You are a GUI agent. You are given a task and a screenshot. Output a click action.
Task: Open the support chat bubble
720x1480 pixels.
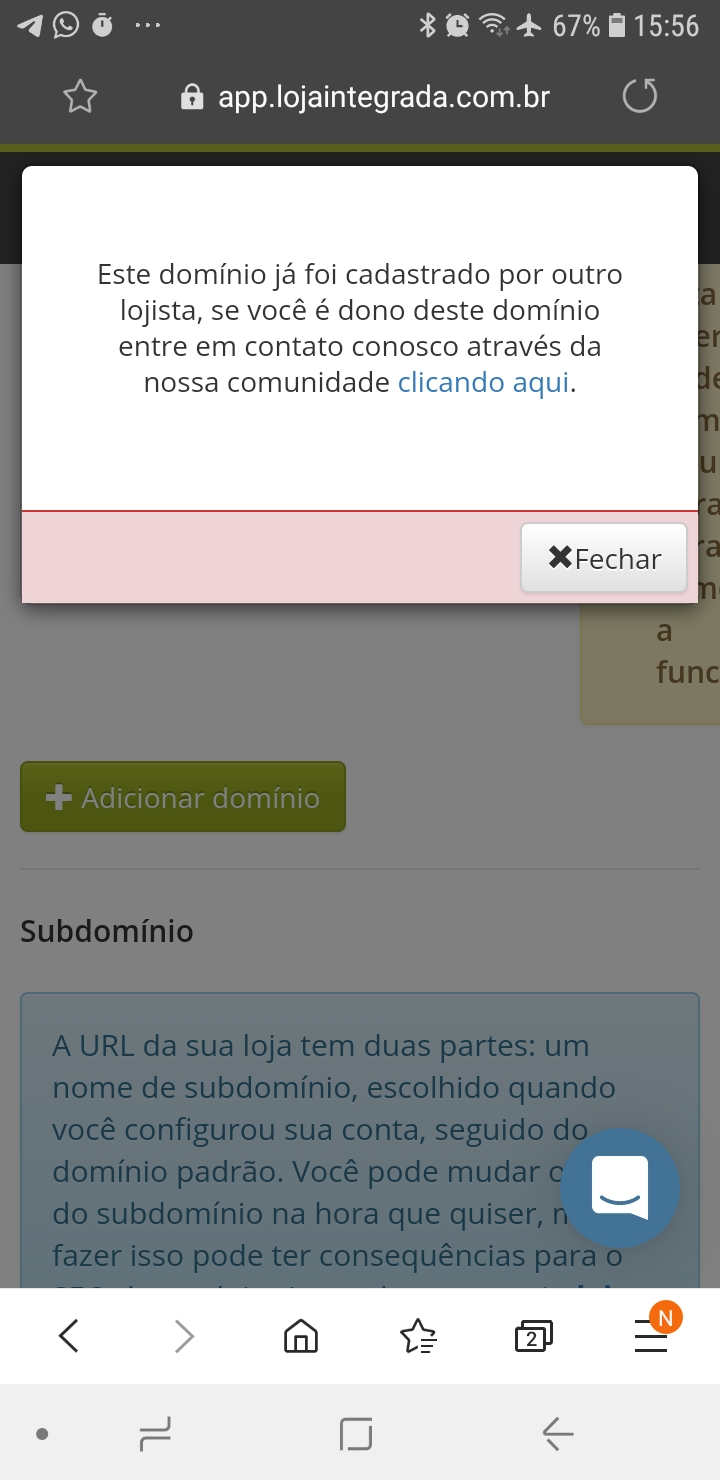pos(620,1188)
